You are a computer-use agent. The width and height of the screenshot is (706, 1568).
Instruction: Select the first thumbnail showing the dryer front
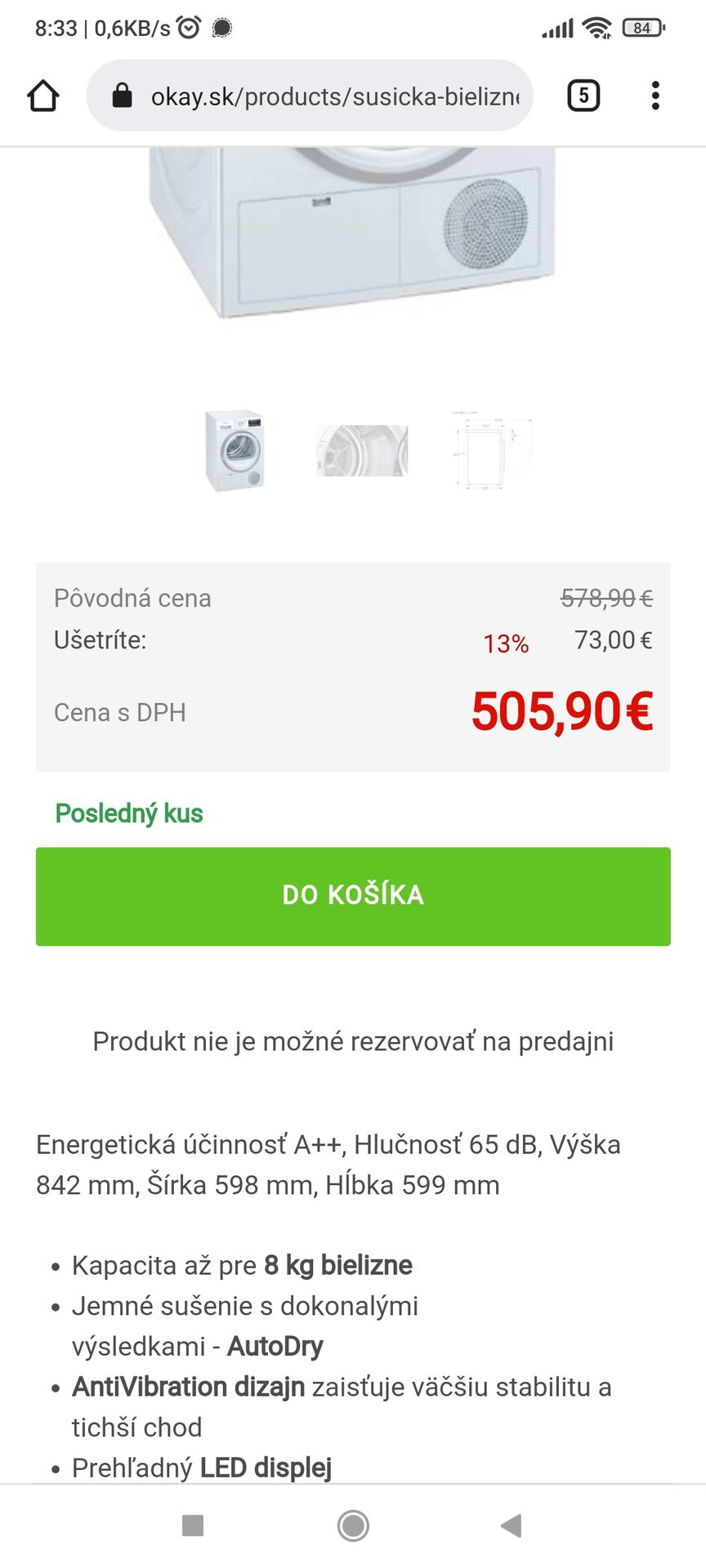tap(235, 450)
